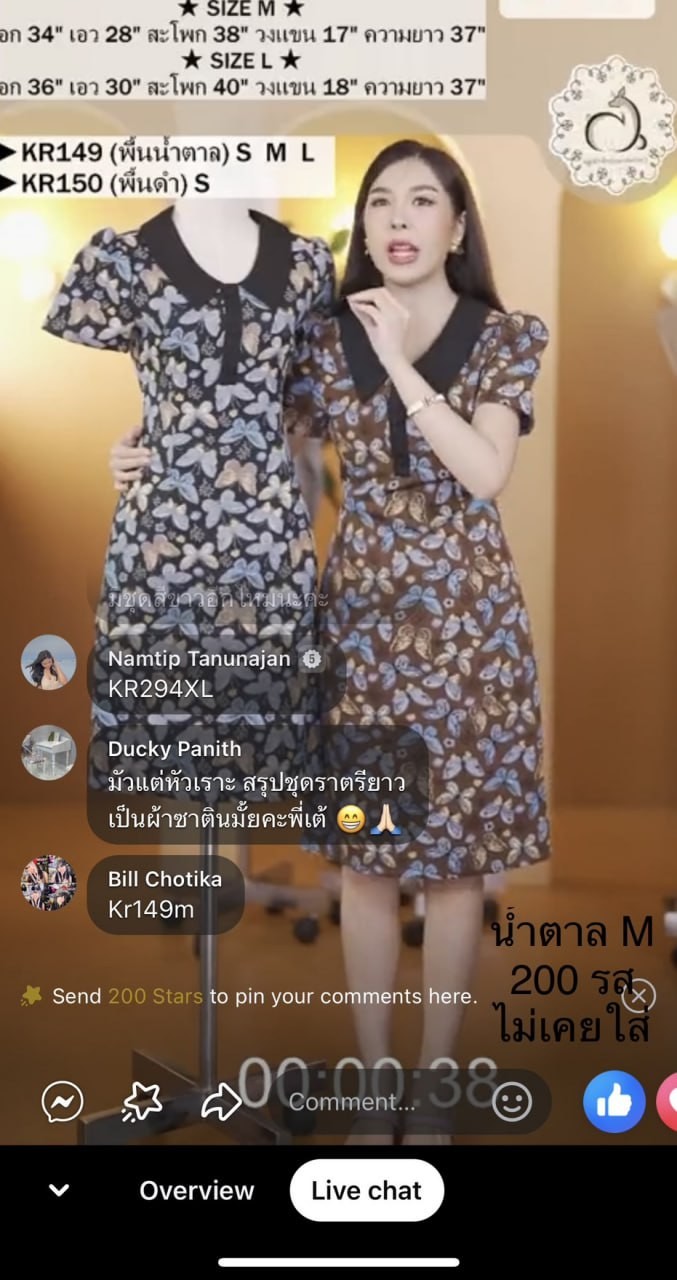Switch to the Overview tab
The image size is (677, 1280).
197,1191
